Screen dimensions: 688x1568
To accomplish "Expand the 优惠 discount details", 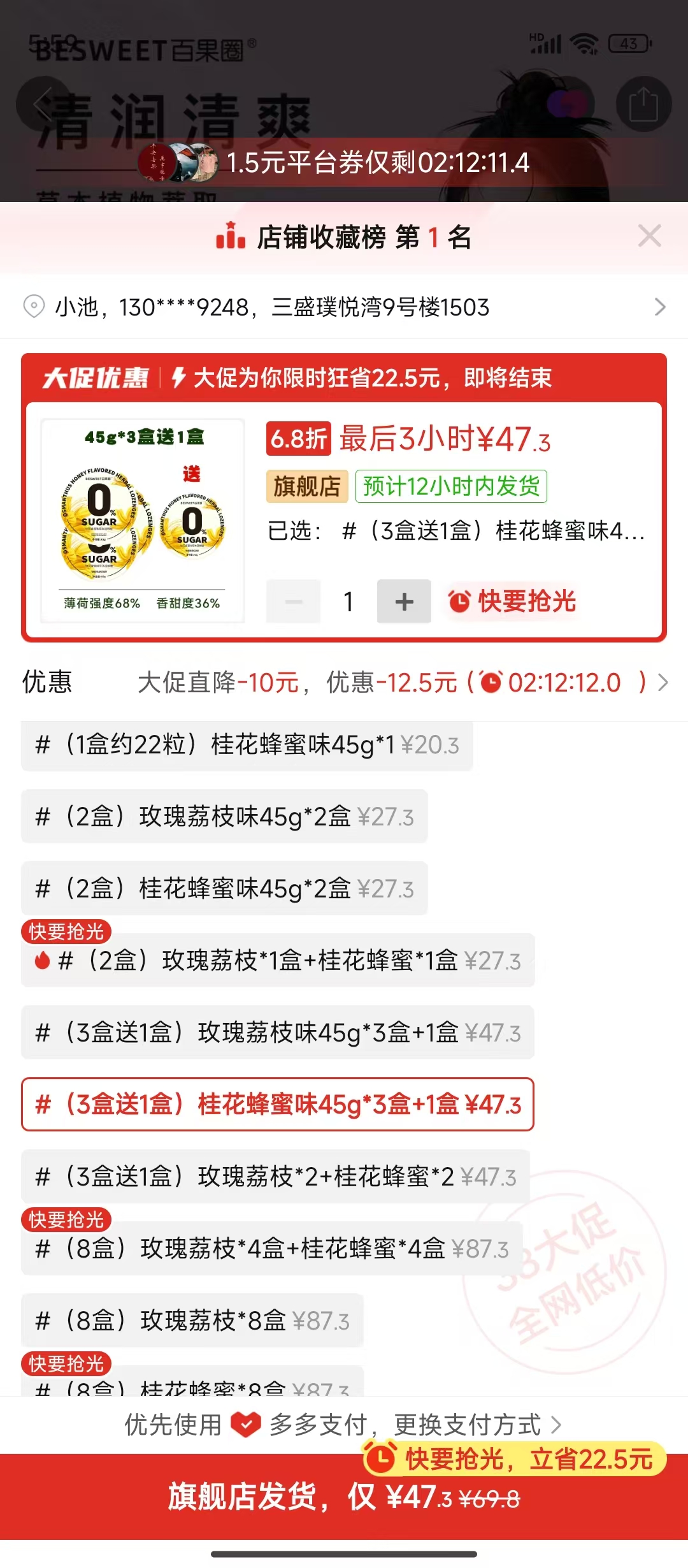I will [663, 683].
